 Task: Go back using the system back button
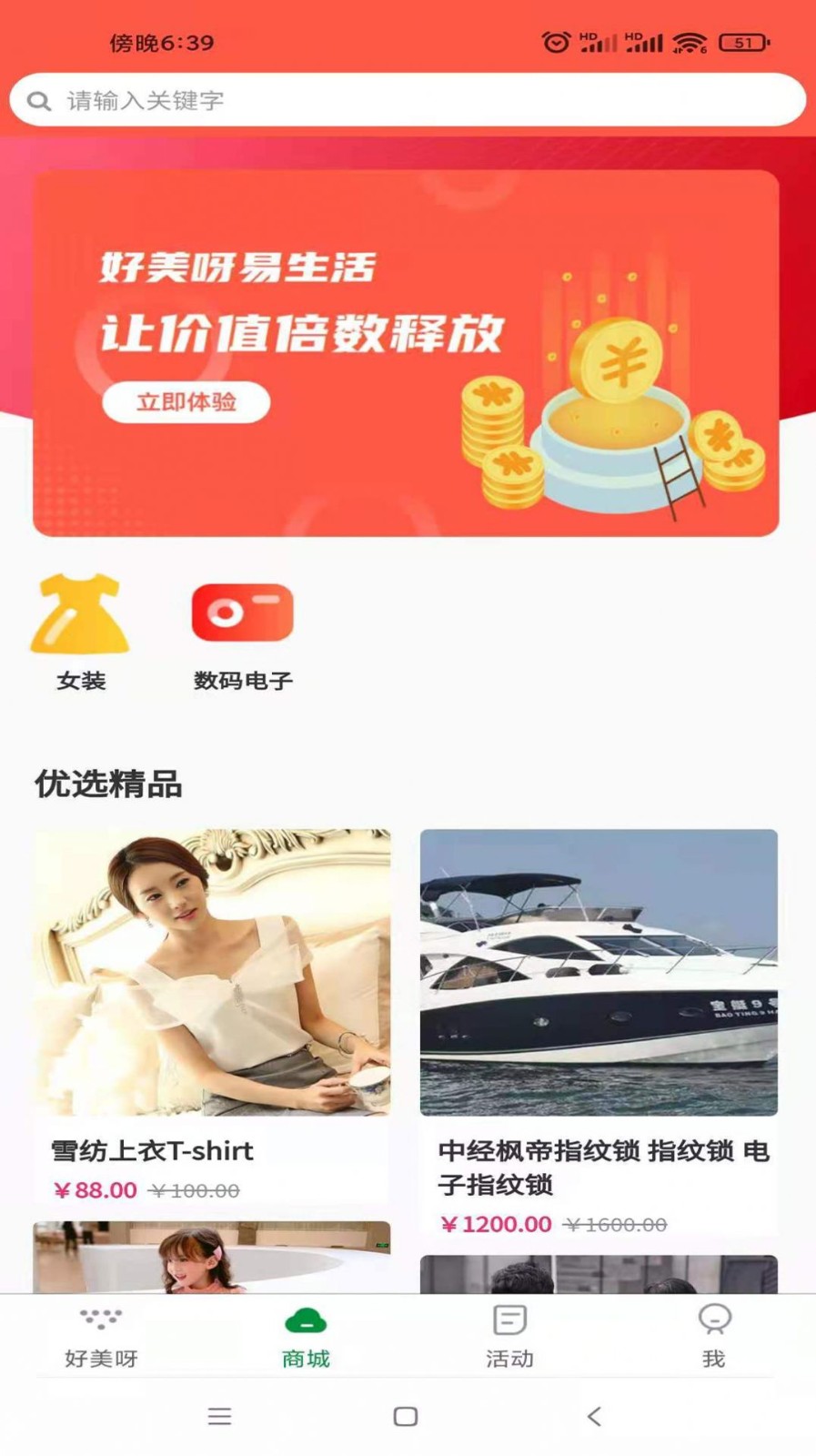pyautogui.click(x=594, y=1417)
